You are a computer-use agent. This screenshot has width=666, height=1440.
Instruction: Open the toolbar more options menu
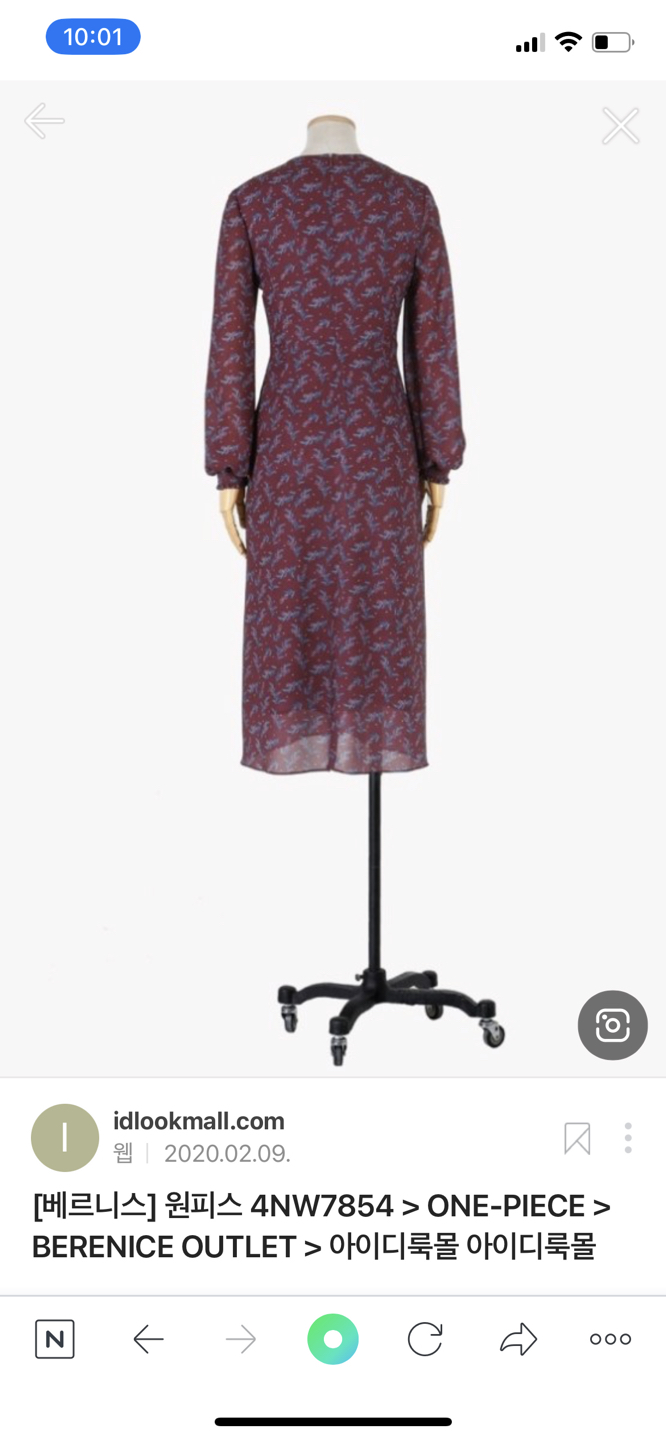tap(610, 1339)
